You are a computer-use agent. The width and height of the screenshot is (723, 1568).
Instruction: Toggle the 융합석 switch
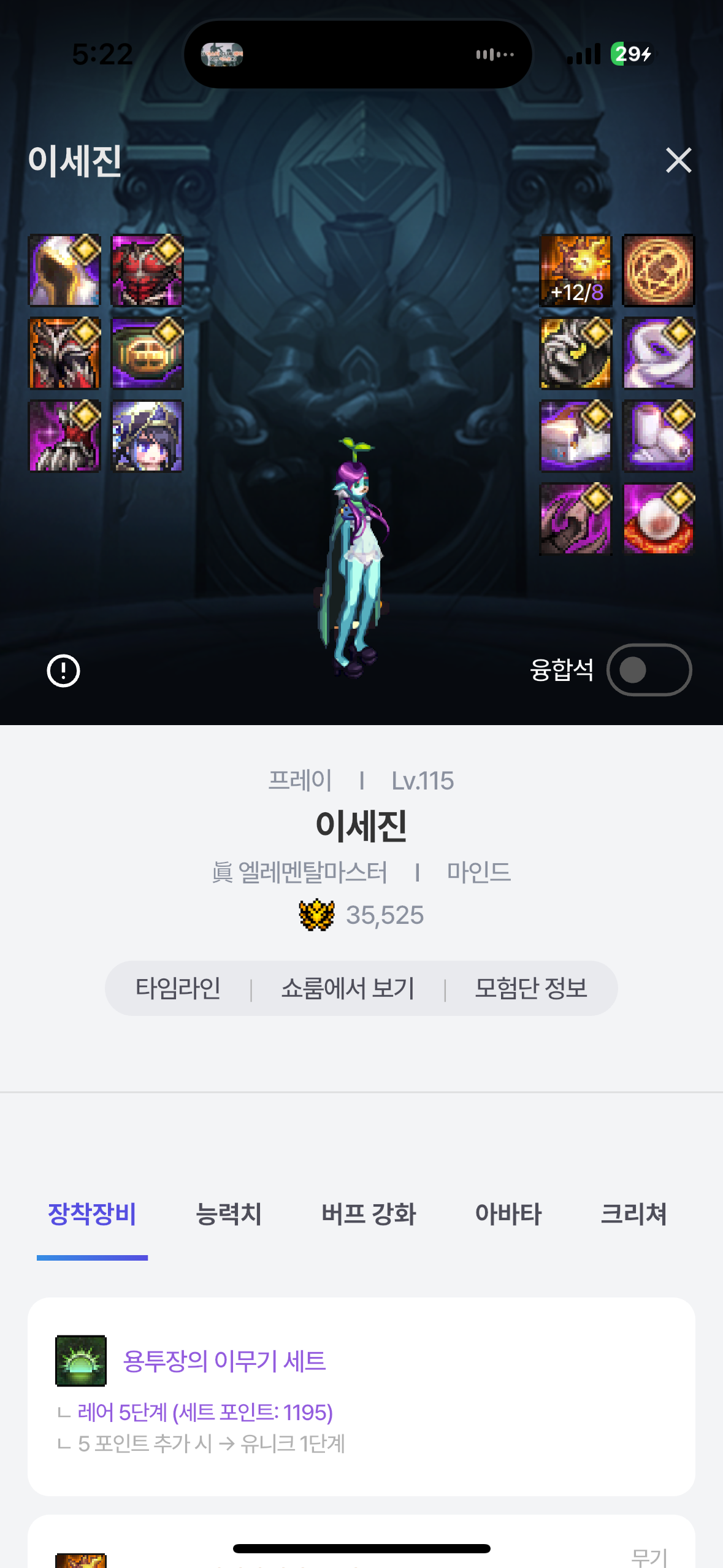(649, 670)
